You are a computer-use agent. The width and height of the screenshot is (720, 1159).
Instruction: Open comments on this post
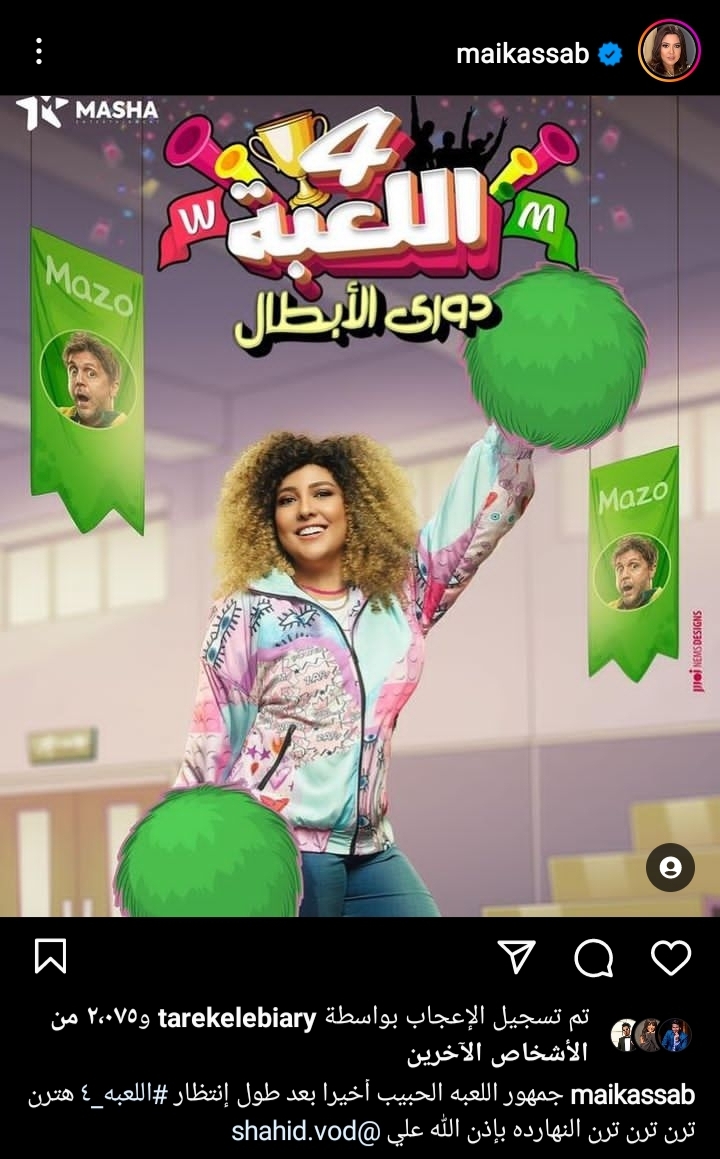594,958
